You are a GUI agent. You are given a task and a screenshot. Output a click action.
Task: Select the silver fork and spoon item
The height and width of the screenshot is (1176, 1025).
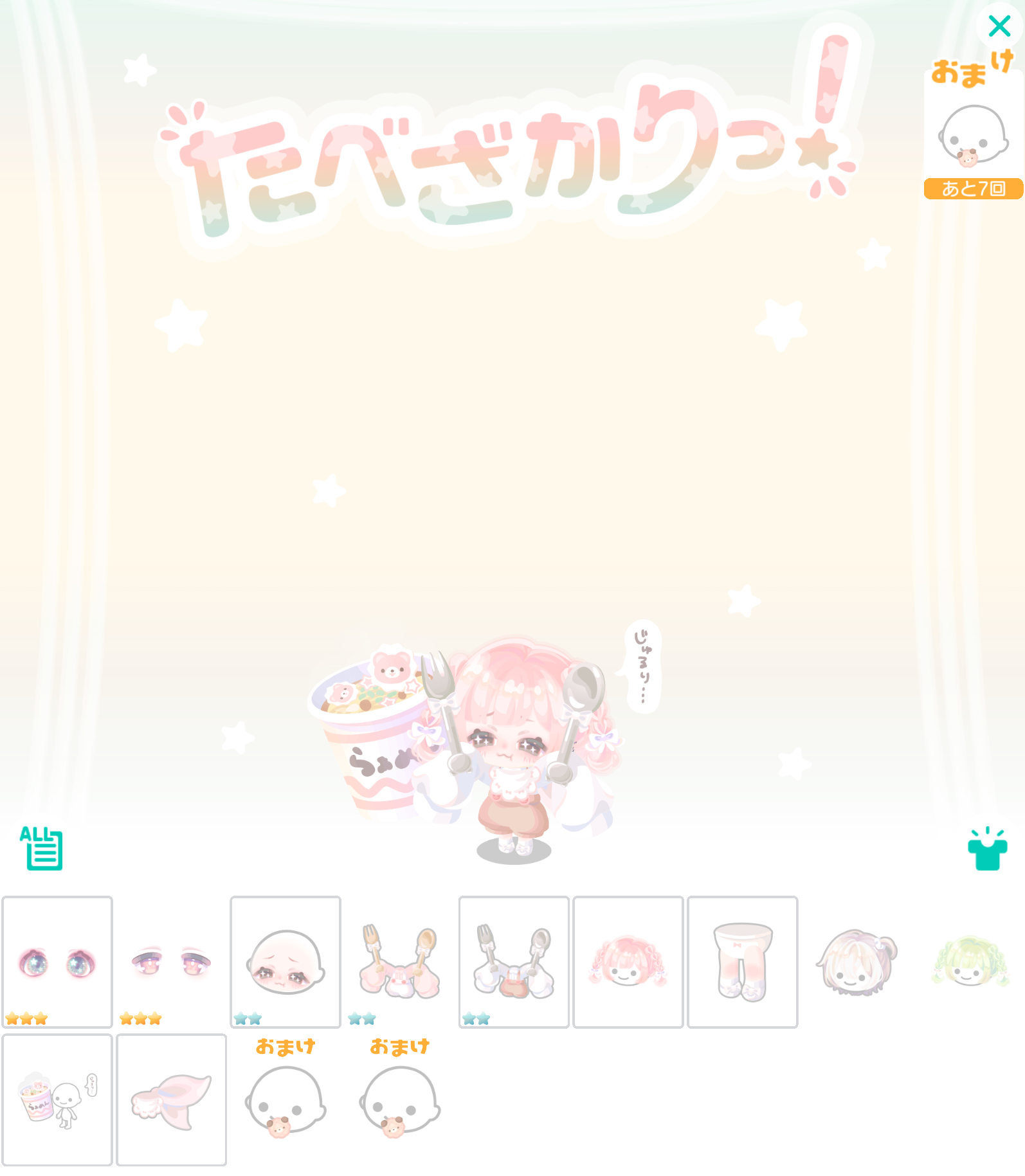coord(514,961)
